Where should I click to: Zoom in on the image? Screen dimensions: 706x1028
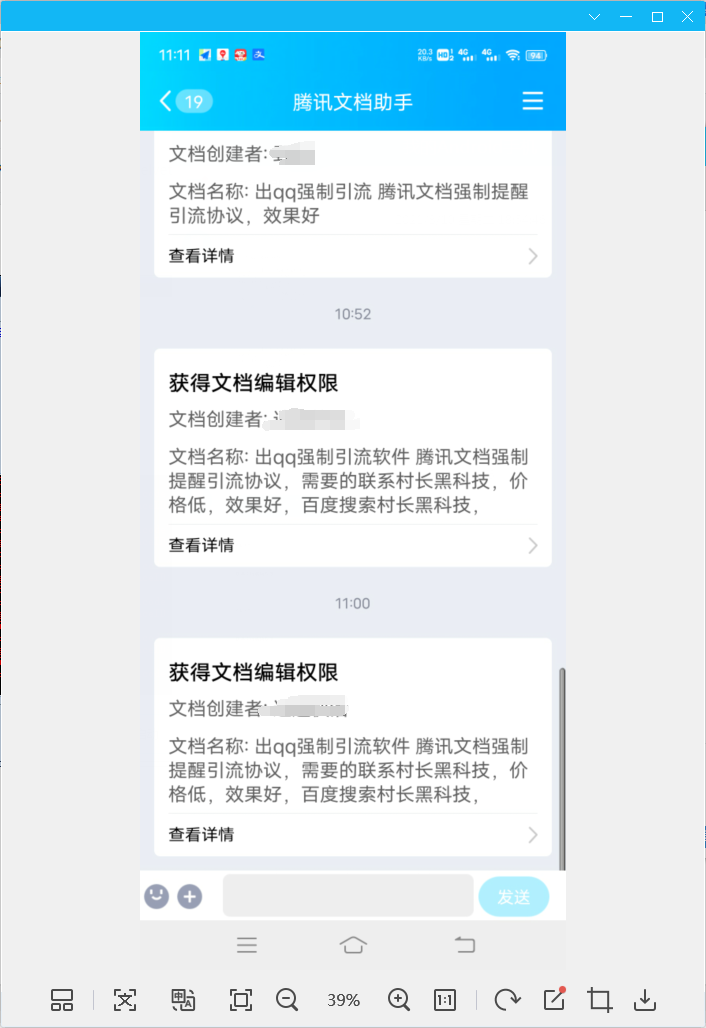coord(399,999)
